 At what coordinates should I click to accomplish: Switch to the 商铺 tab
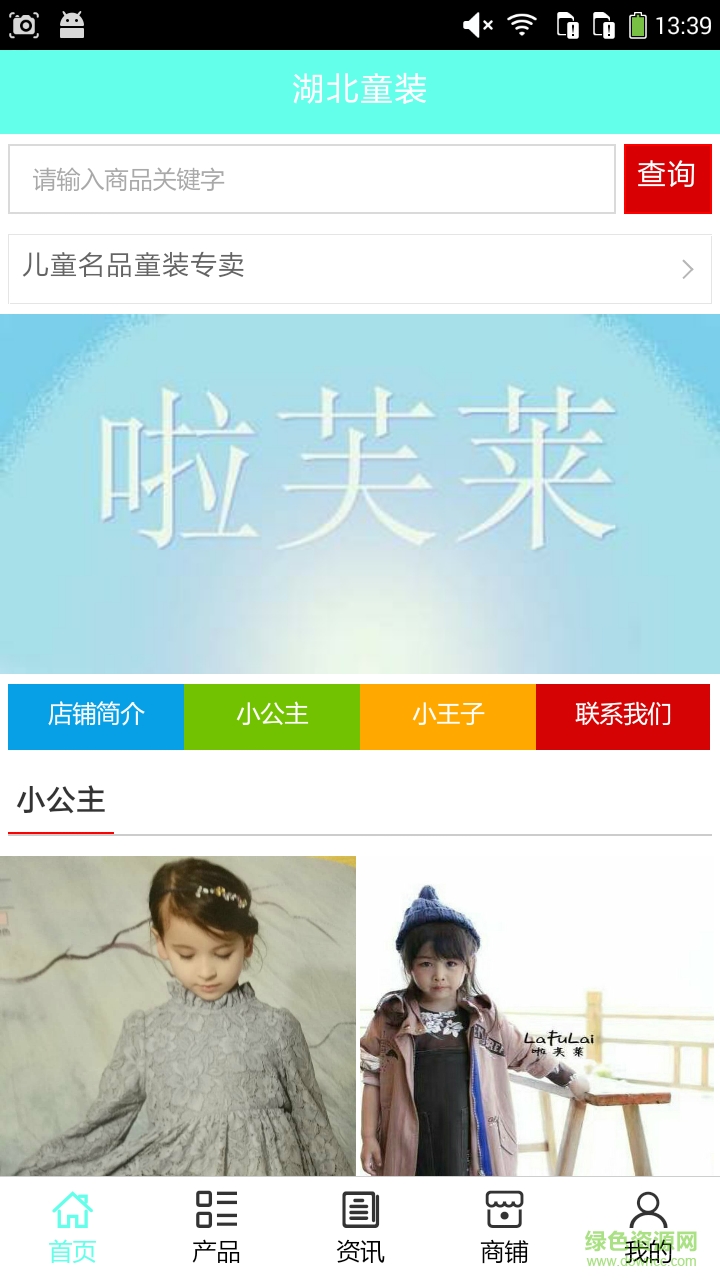[x=504, y=1228]
